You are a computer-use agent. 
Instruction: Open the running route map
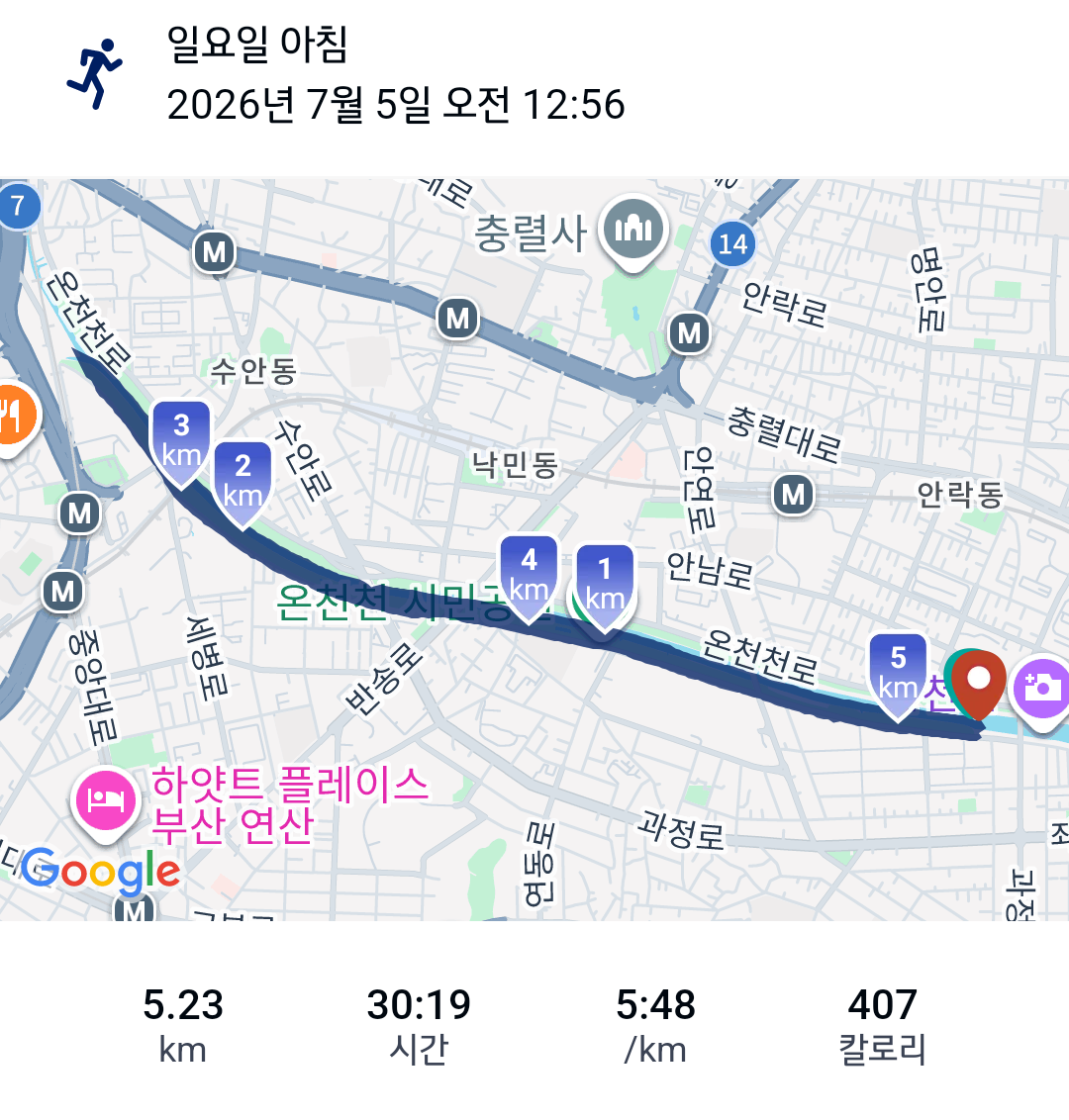point(534,548)
